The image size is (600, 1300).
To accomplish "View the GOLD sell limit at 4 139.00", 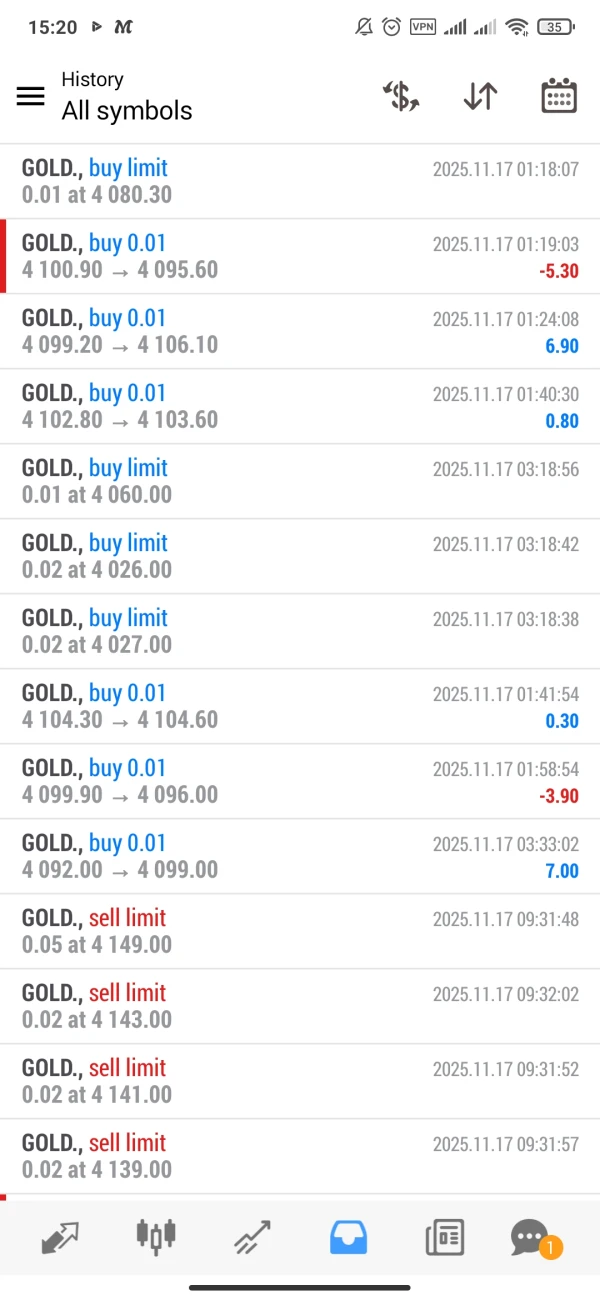I will pos(300,1156).
